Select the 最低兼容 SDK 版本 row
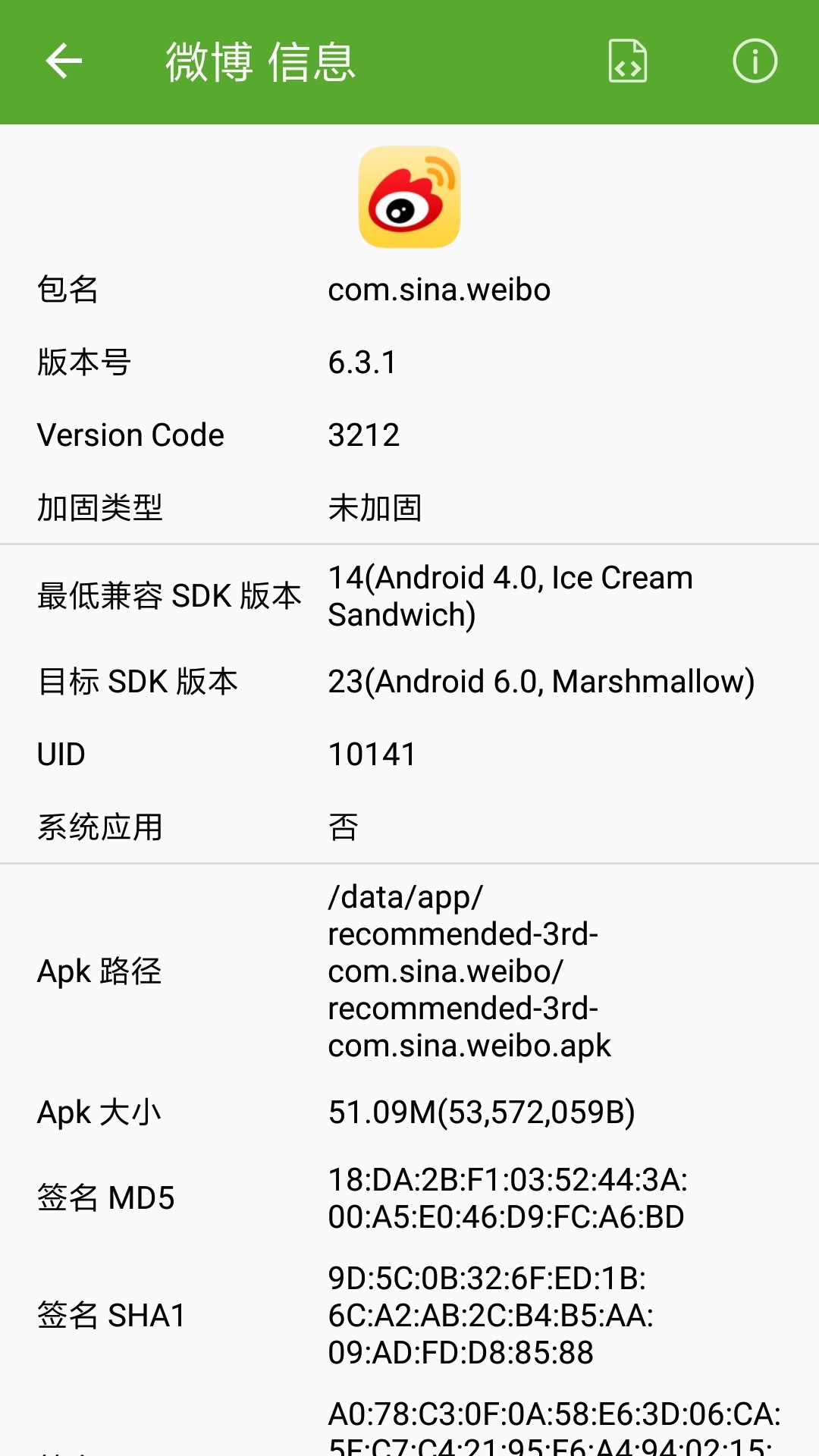 click(x=409, y=595)
